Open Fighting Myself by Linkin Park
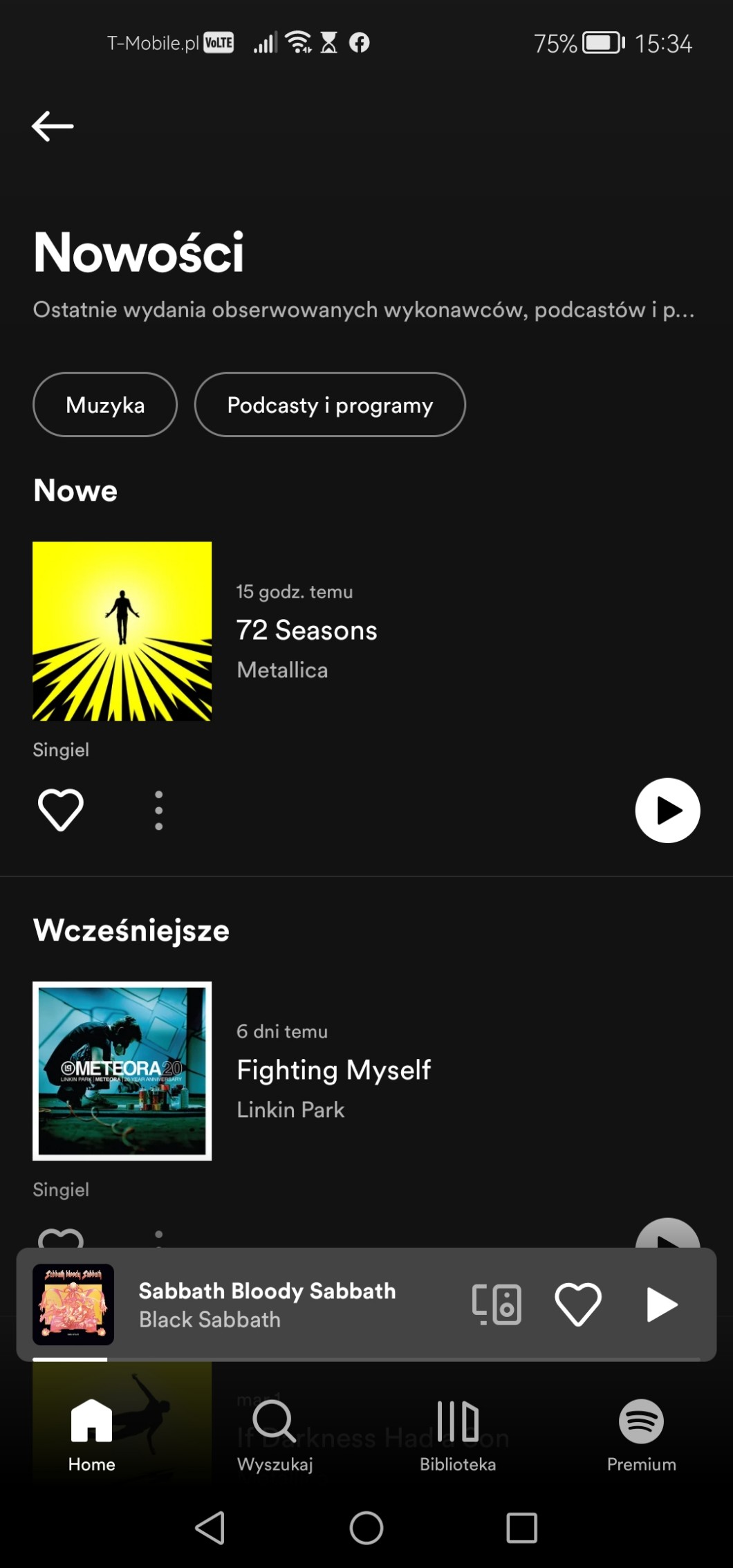Image resolution: width=733 pixels, height=1568 pixels. (x=333, y=1070)
